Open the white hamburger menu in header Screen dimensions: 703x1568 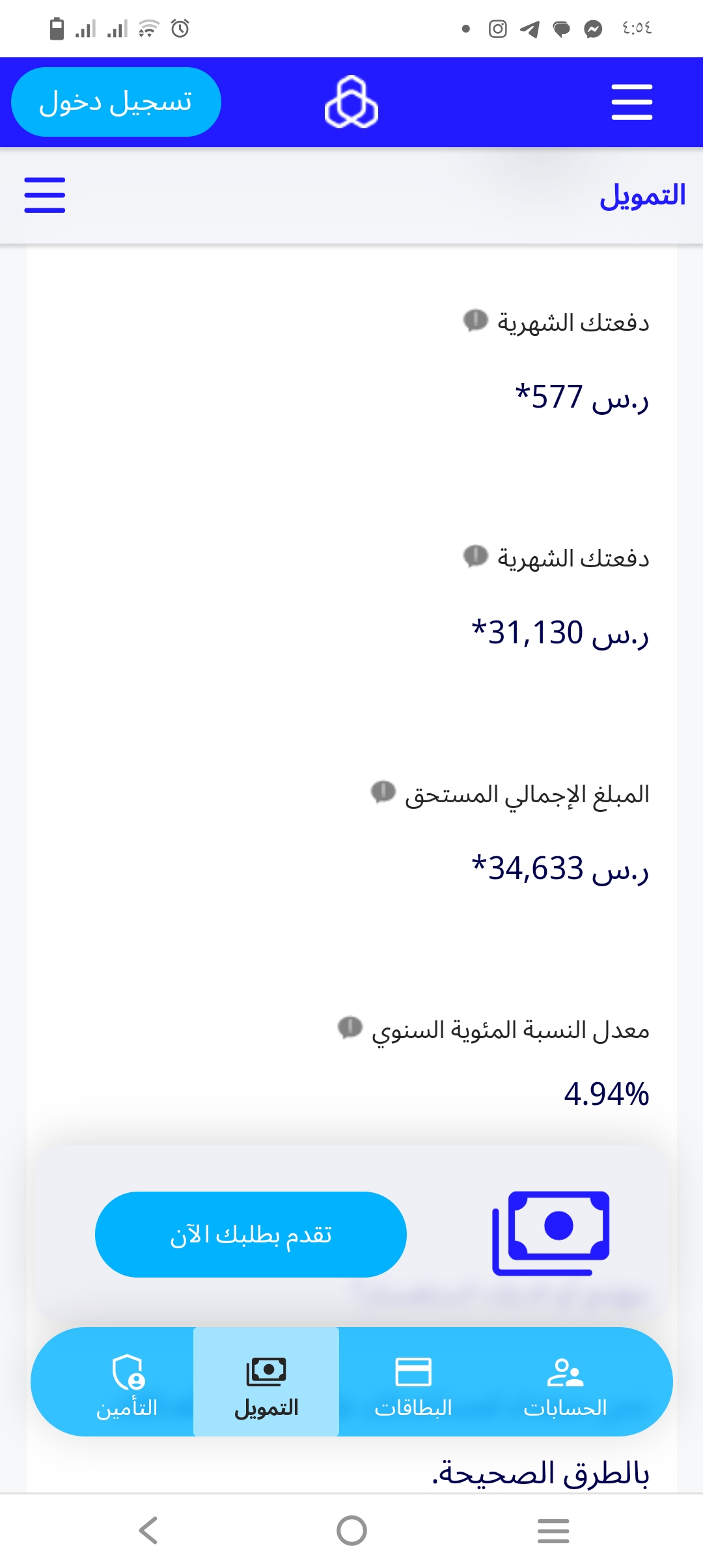[631, 102]
